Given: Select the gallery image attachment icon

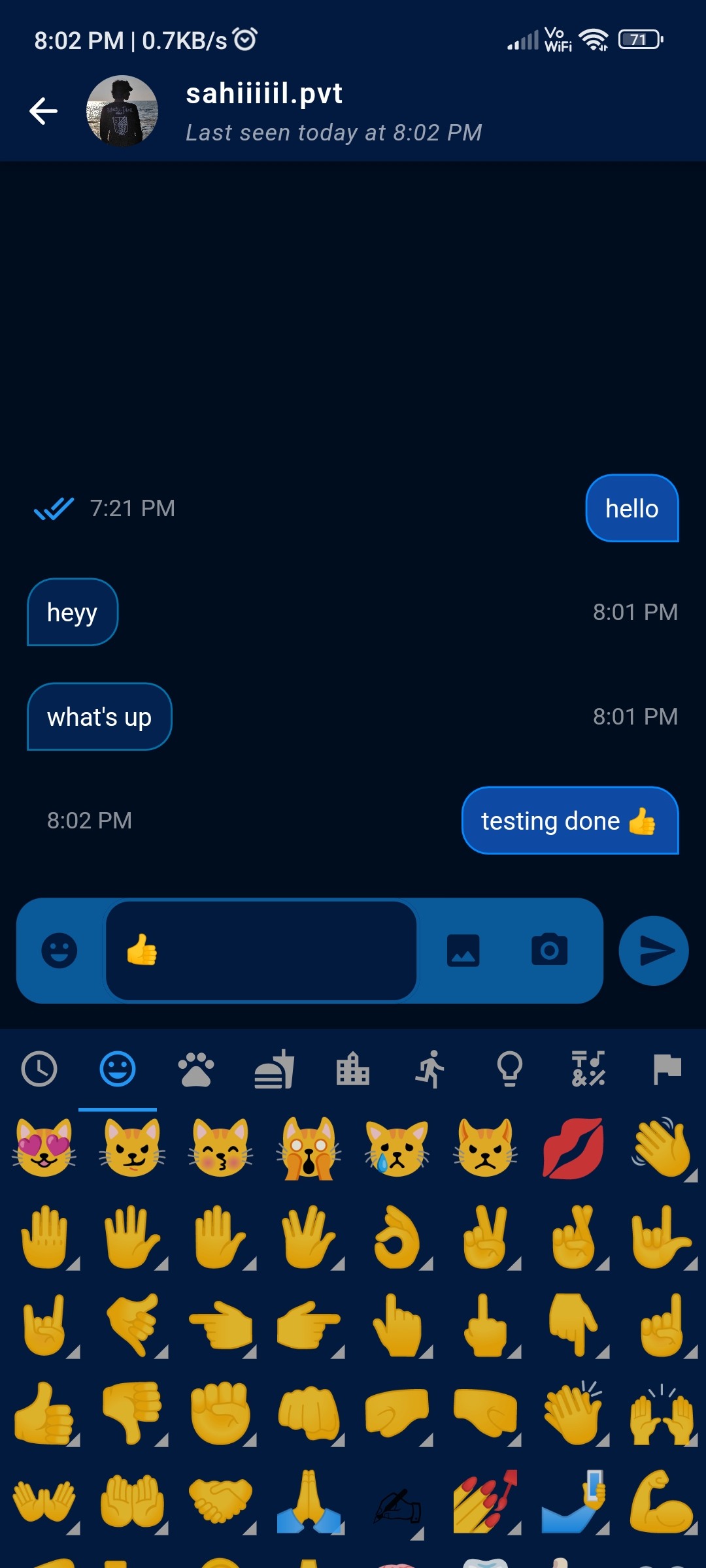Looking at the screenshot, I should click(462, 952).
